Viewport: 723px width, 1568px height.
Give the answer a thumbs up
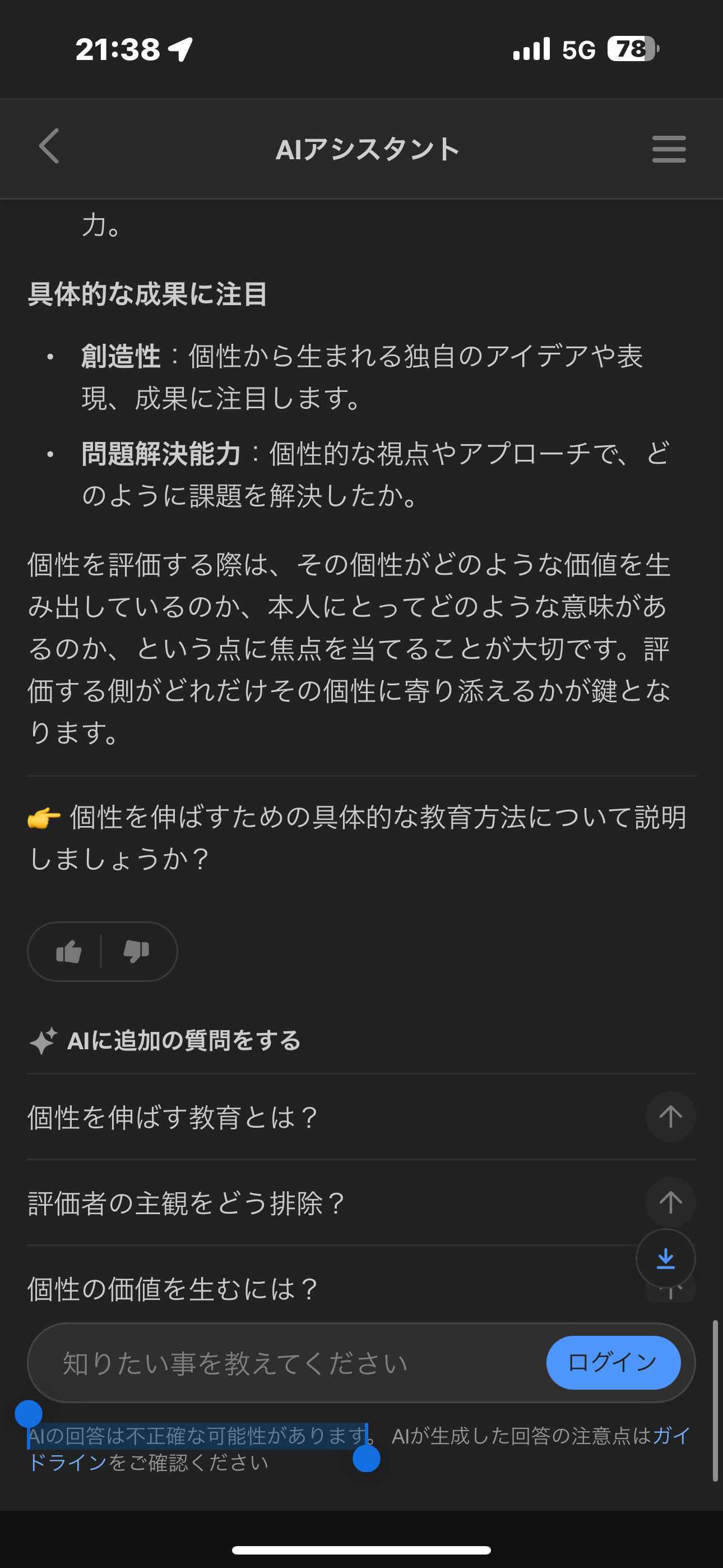(69, 952)
